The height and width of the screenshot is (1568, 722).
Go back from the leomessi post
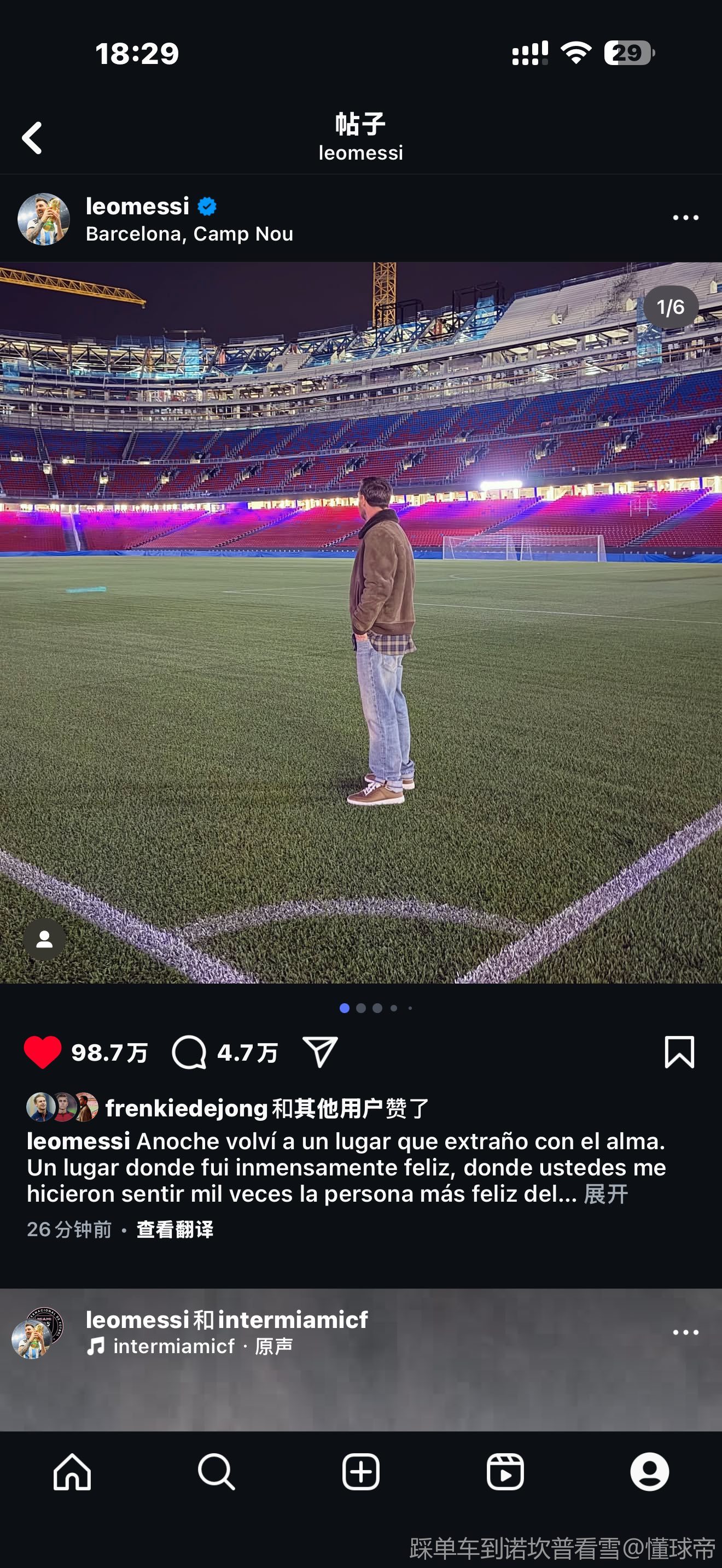click(x=32, y=138)
